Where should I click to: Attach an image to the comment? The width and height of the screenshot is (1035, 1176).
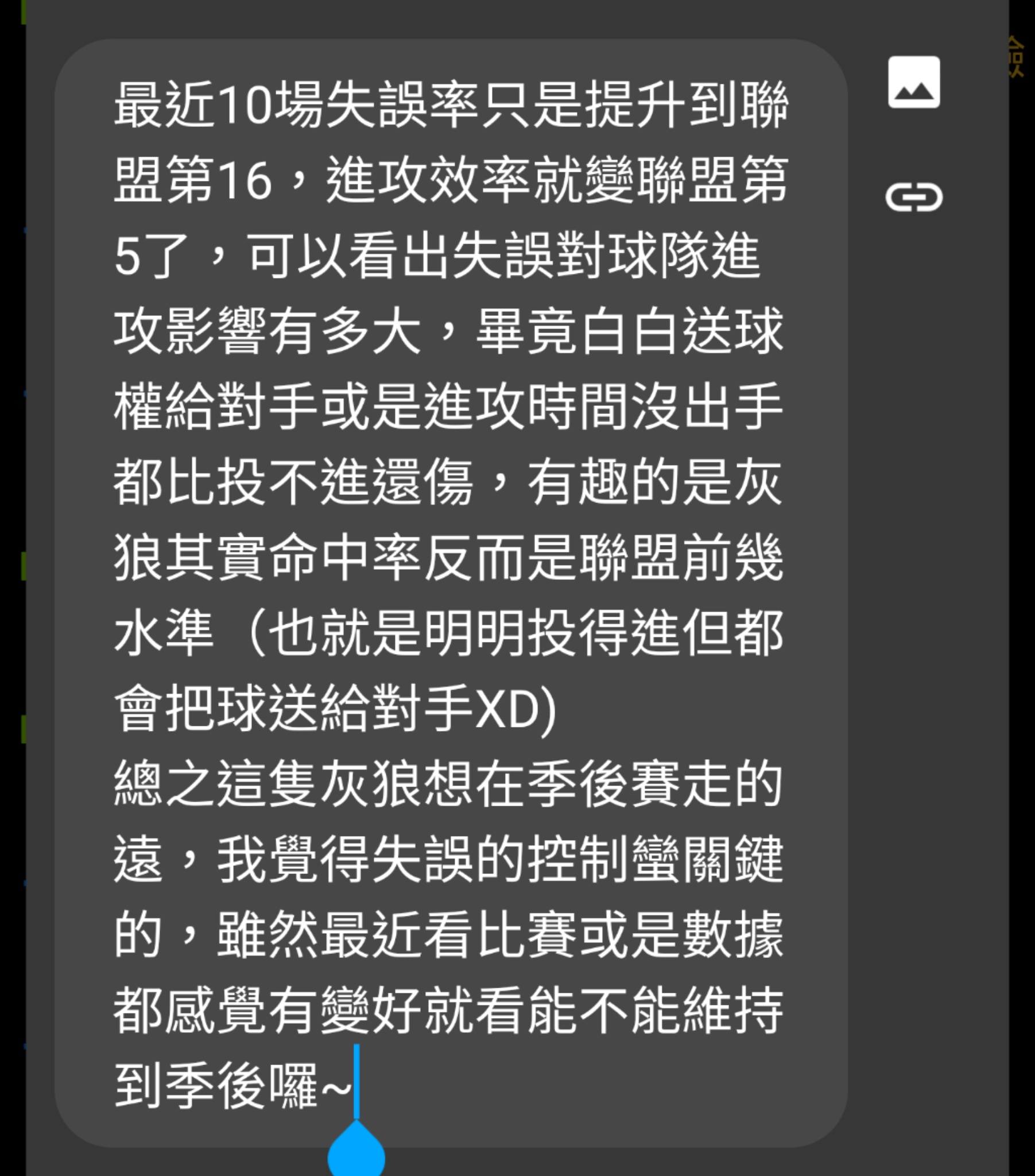[914, 82]
